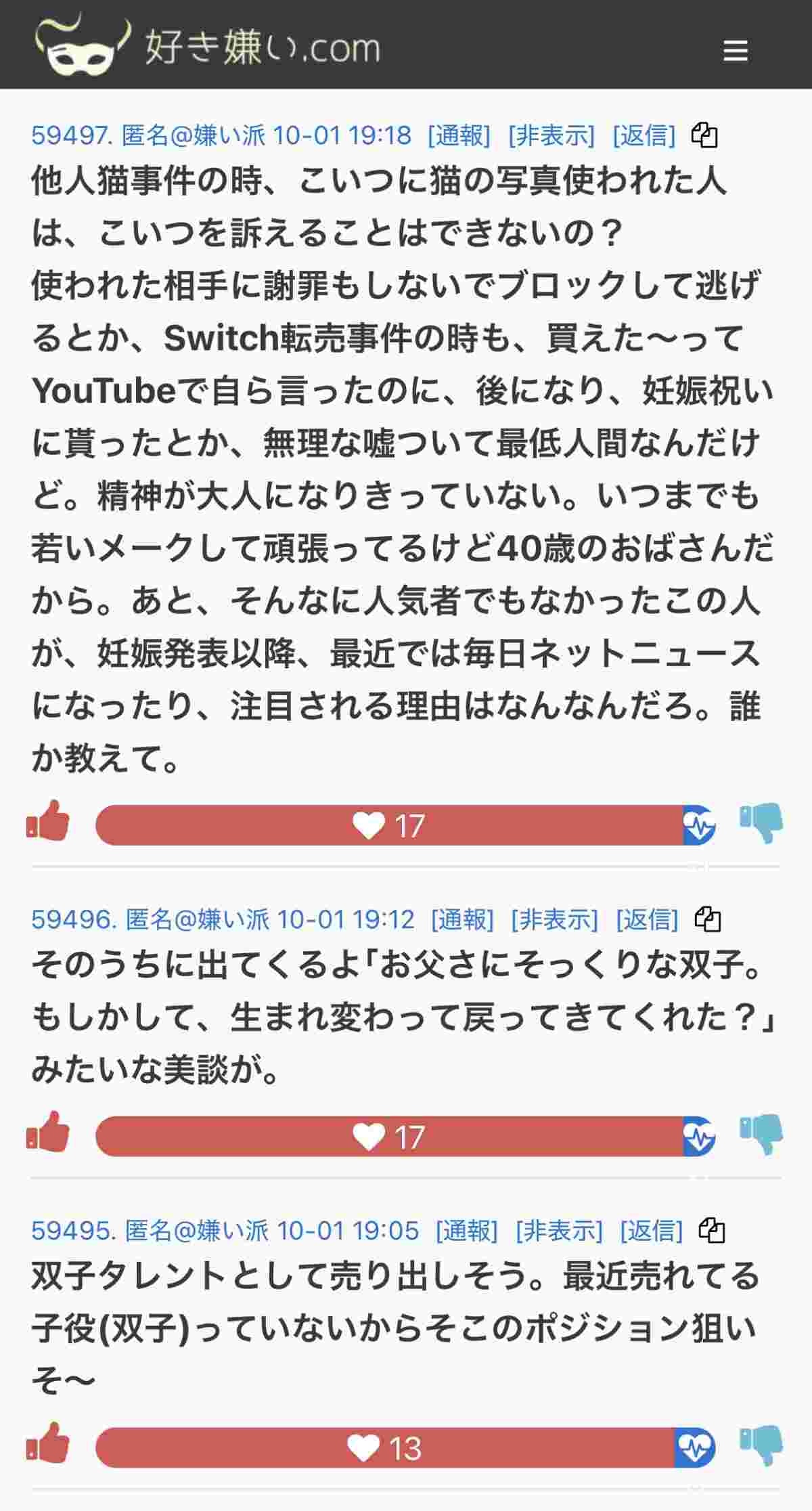The width and height of the screenshot is (812, 1511).
Task: Report comment 59496 via 通報
Action: (x=462, y=919)
